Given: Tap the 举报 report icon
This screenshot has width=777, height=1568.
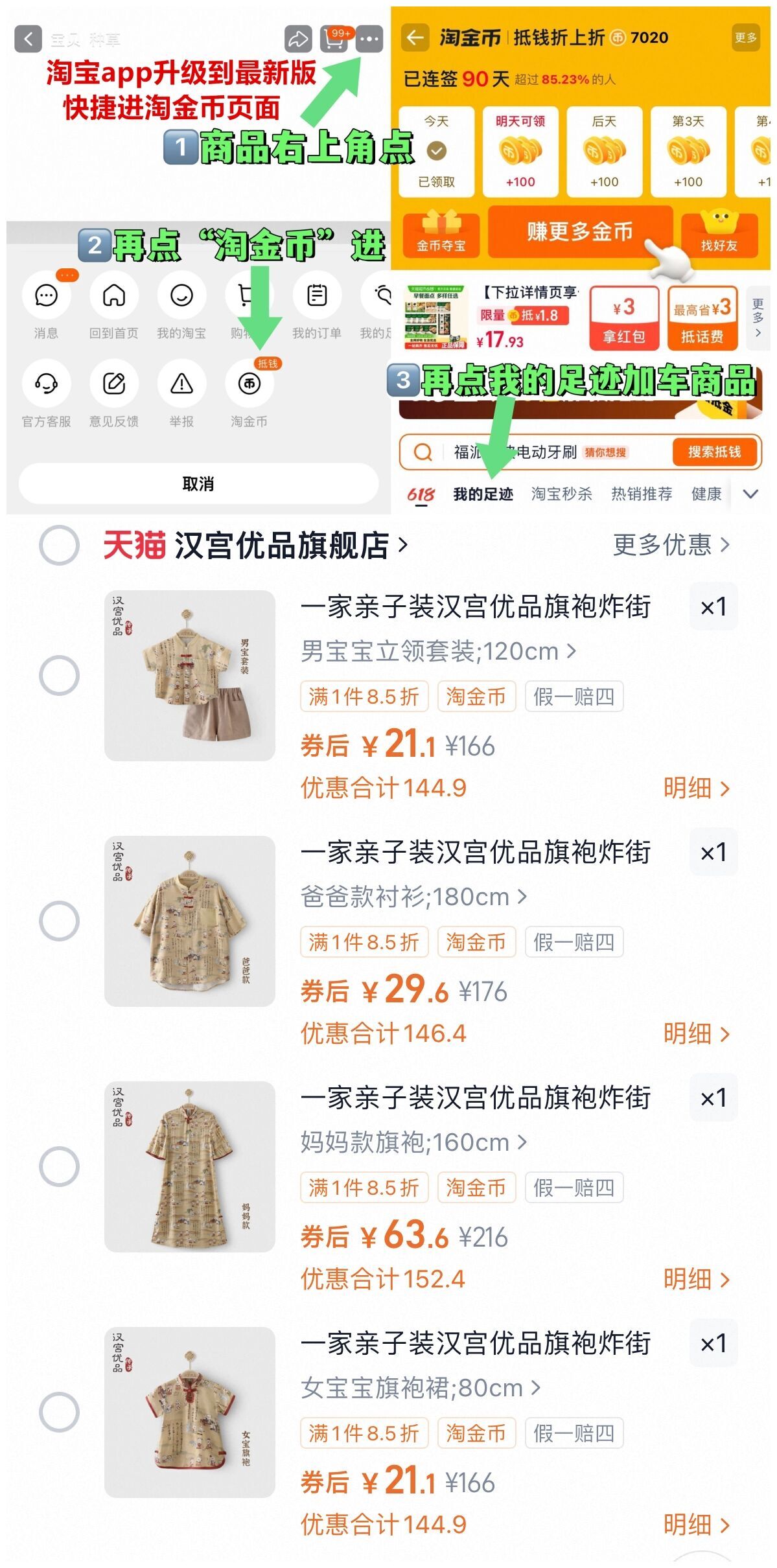Looking at the screenshot, I should click(x=181, y=382).
